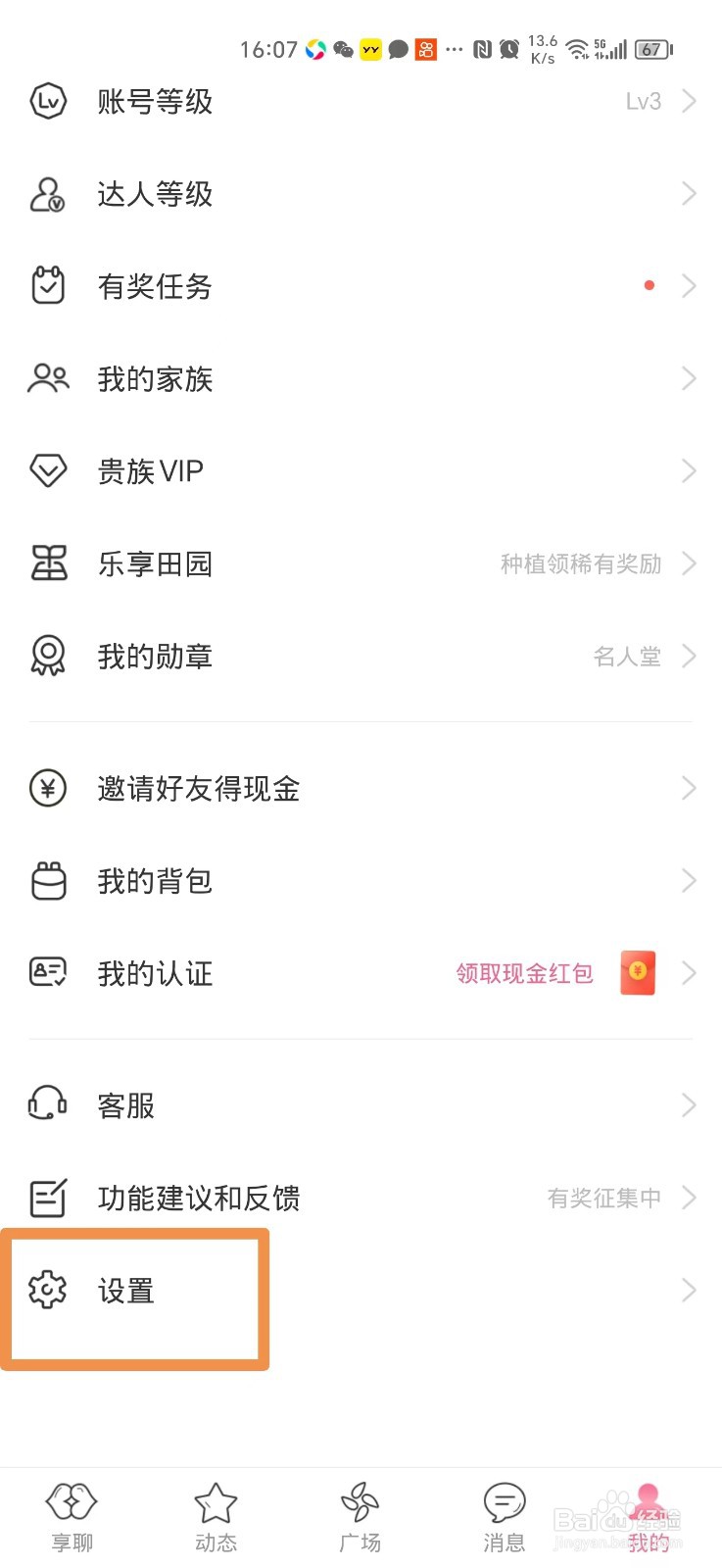The width and height of the screenshot is (722, 1568).
Task: Open 功能建议和反馈 feedback row
Action: (361, 1198)
